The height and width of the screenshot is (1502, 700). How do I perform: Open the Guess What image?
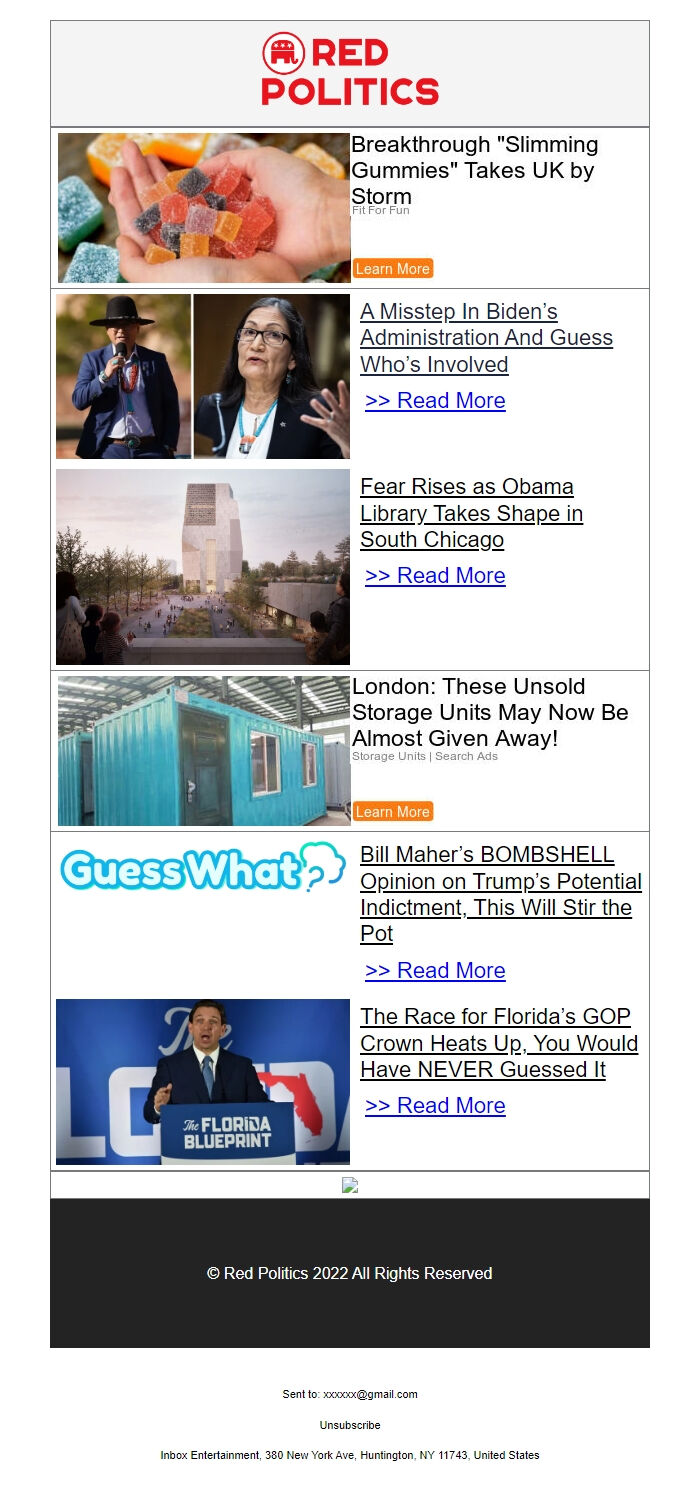click(203, 867)
